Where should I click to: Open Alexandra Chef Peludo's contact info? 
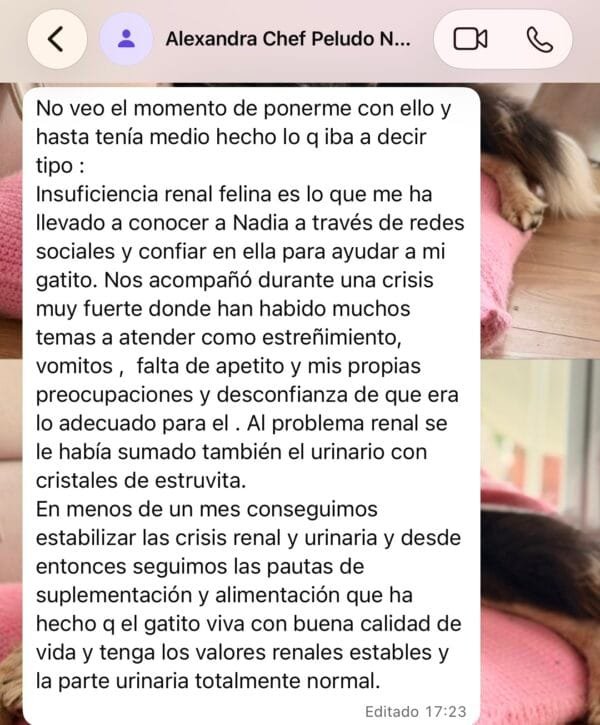288,39
